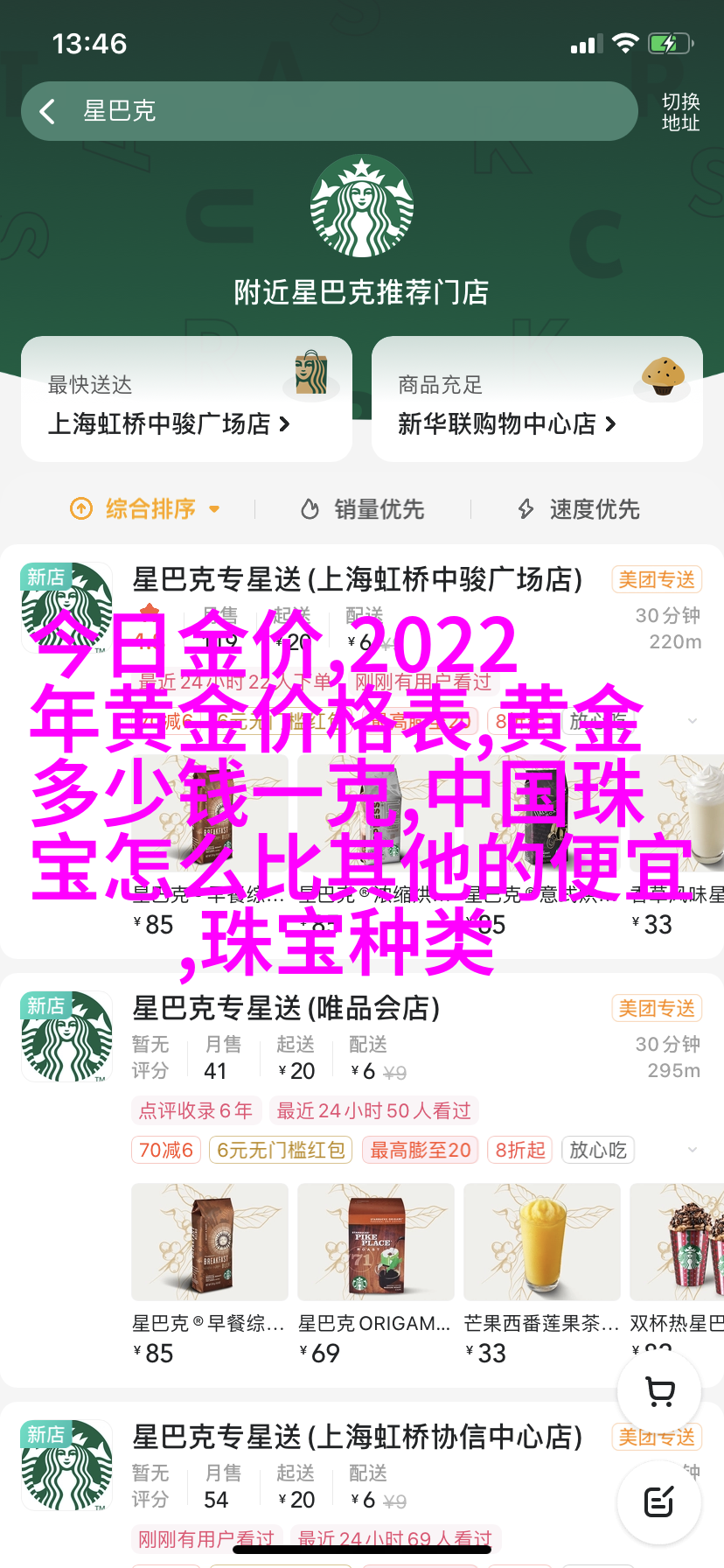Sort stores by 速度优先
Screen dimensions: 724x1568
[579, 508]
